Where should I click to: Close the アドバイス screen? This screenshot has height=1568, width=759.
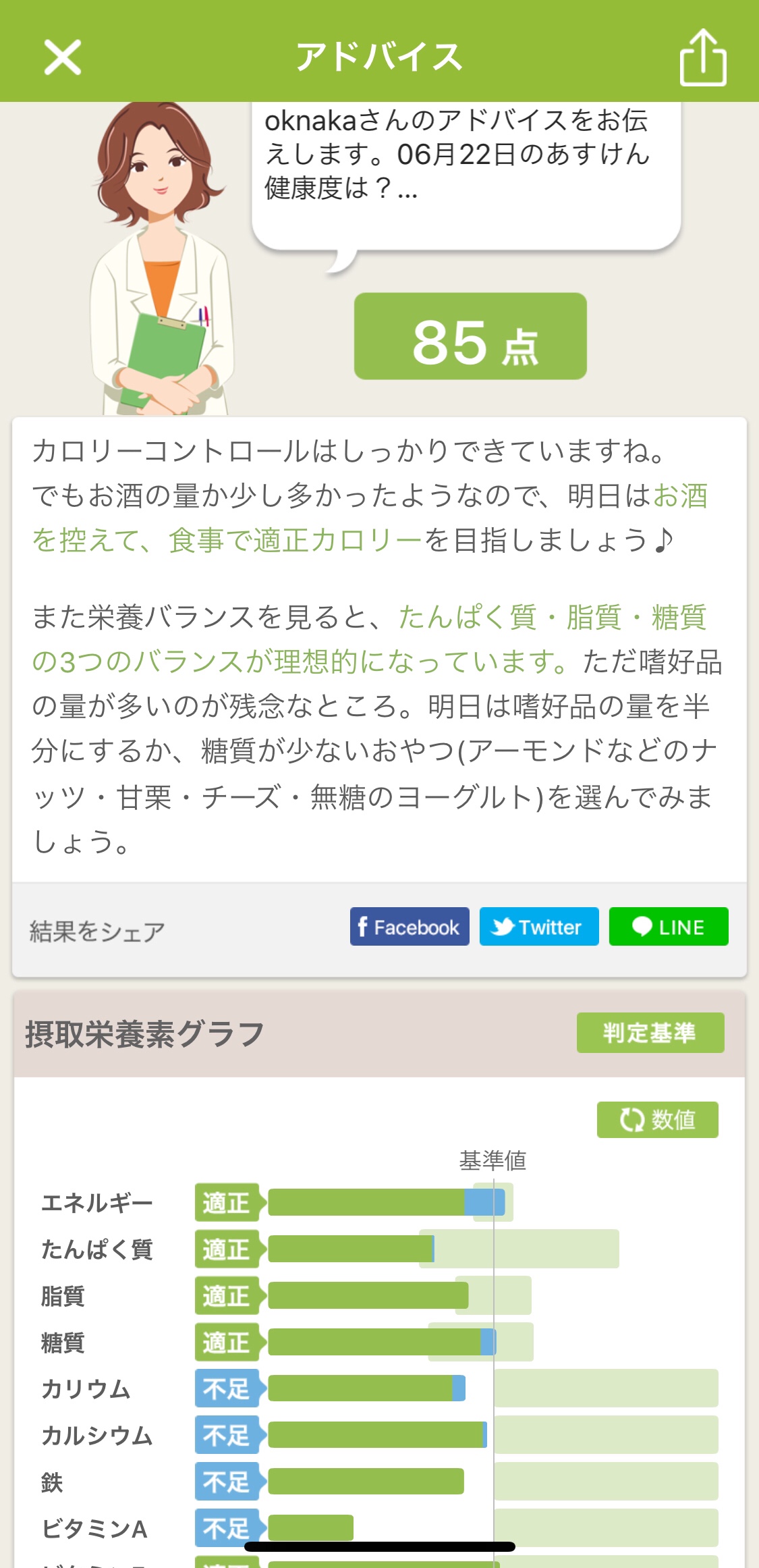point(62,57)
